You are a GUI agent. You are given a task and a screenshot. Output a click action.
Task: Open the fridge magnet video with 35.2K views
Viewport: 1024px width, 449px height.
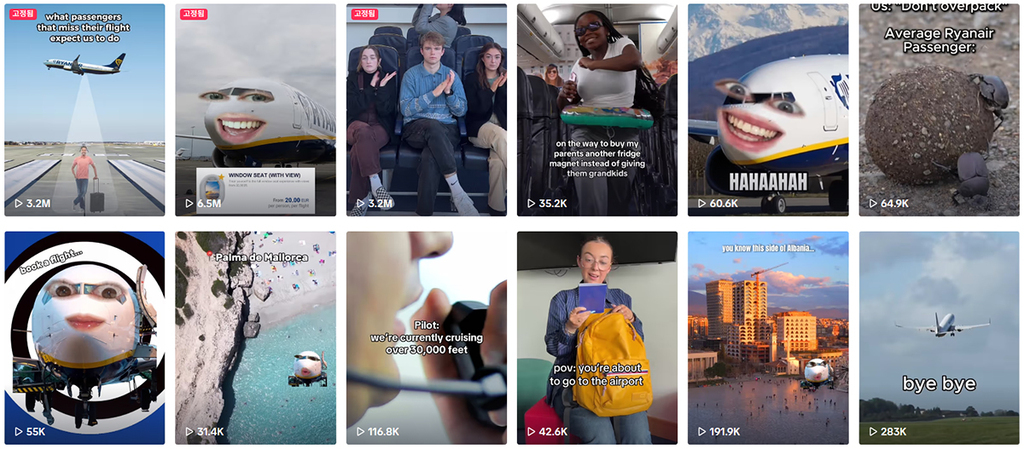click(x=597, y=110)
